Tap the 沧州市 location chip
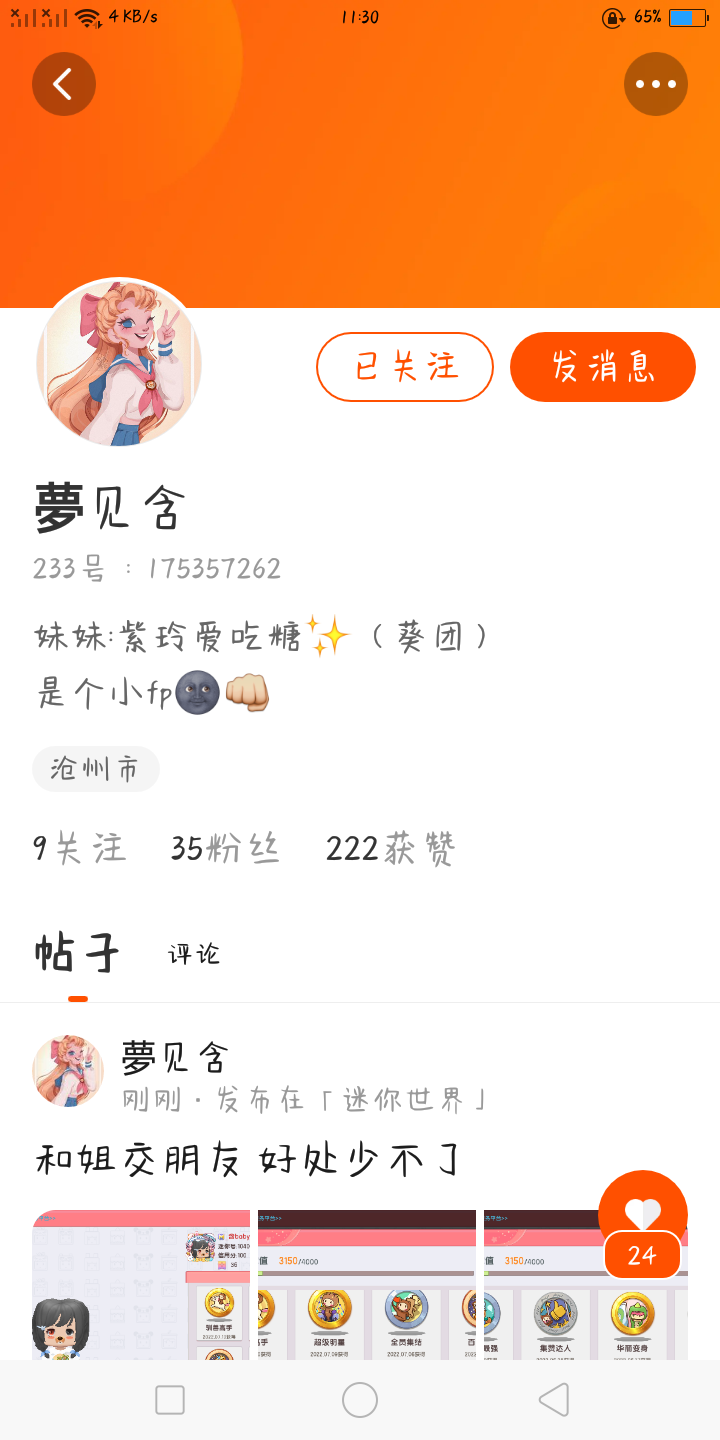This screenshot has height=1440, width=720. tap(96, 769)
